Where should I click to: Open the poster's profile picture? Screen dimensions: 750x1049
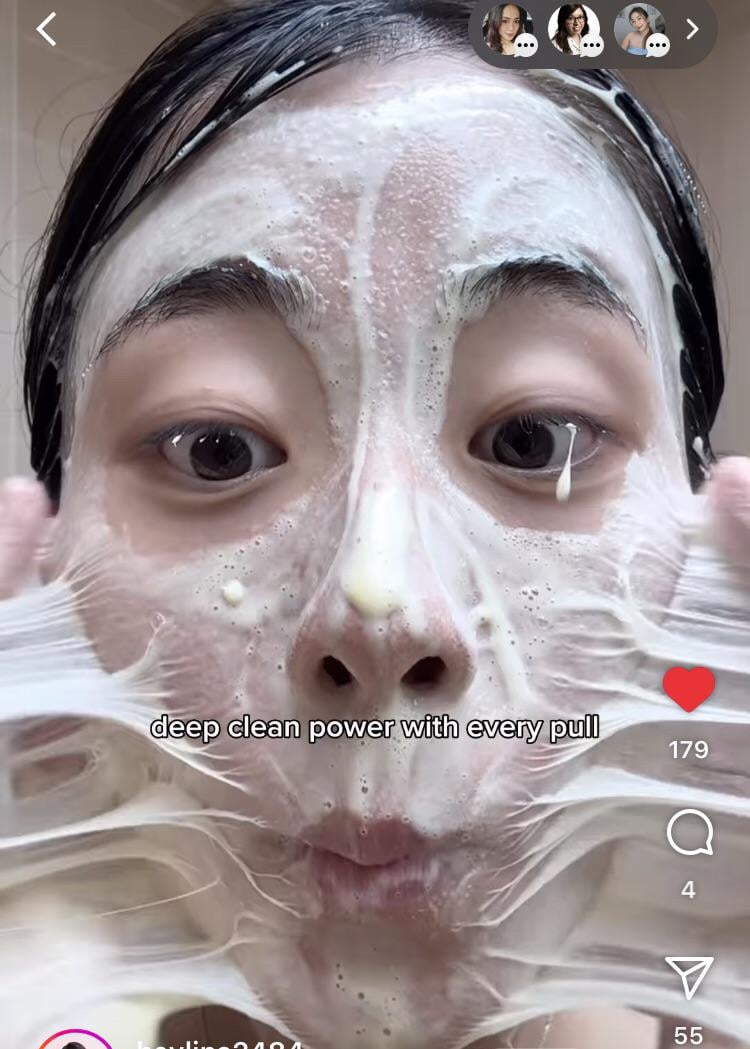tap(75, 1040)
